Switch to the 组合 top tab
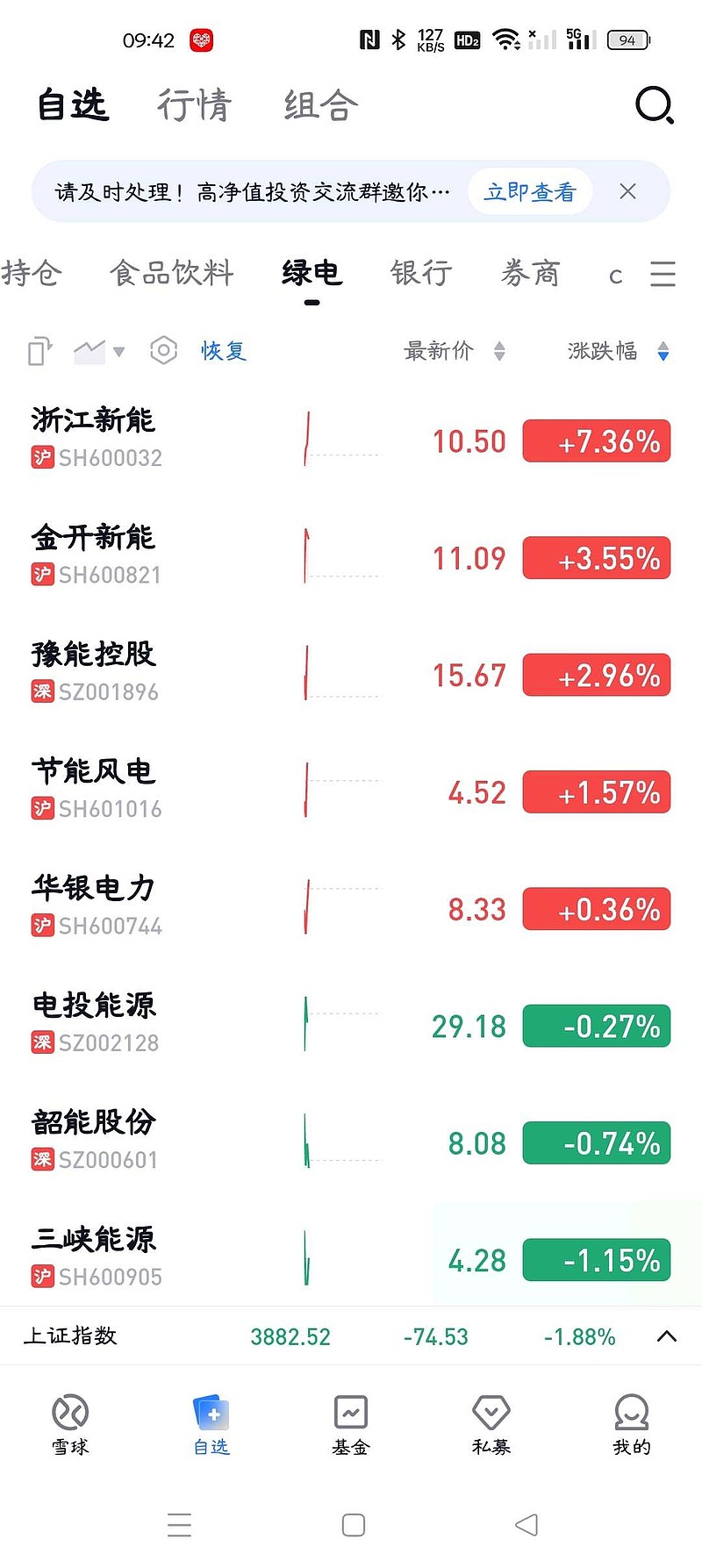 (x=320, y=105)
